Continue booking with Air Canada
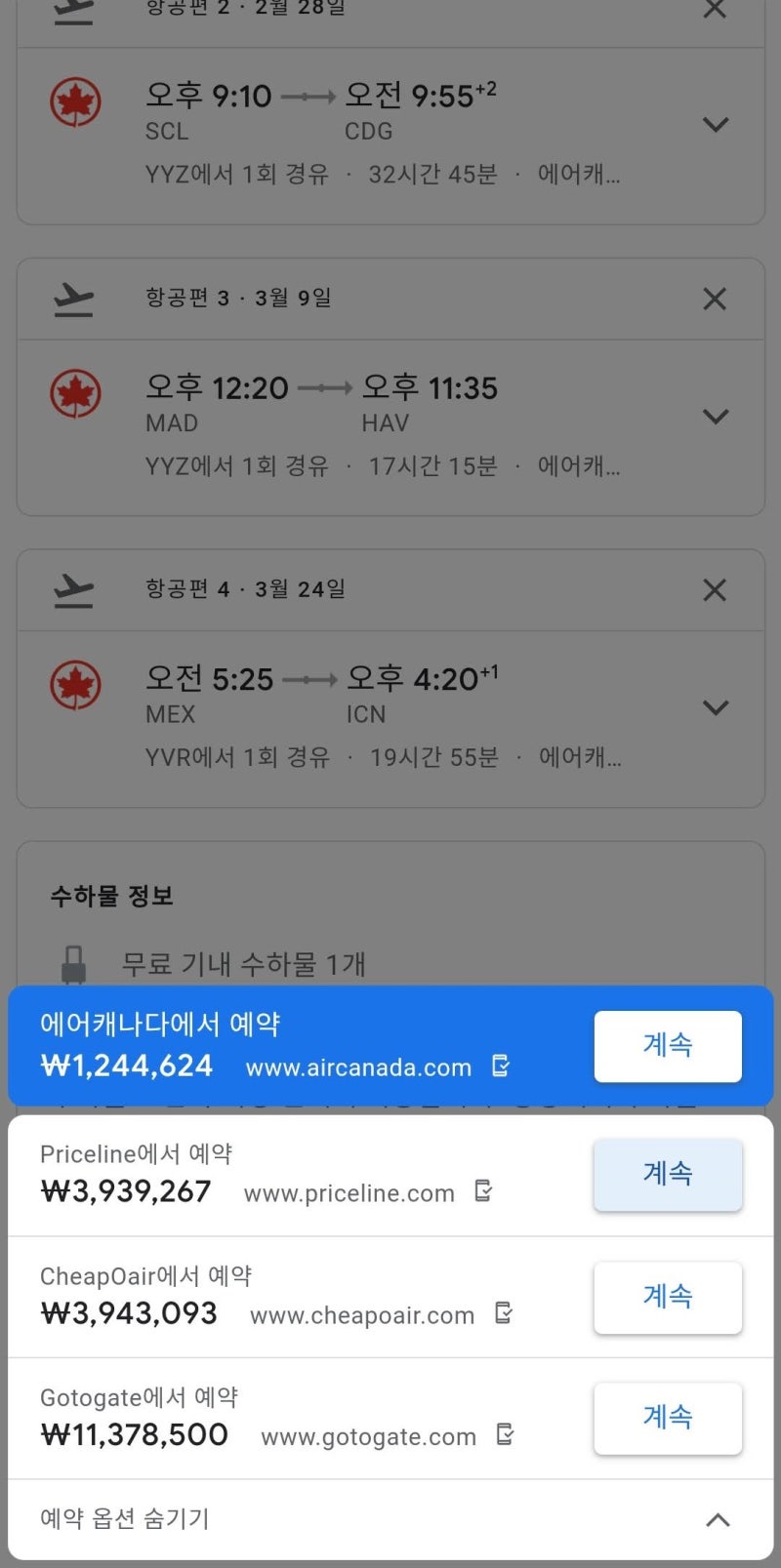 pyautogui.click(x=668, y=1046)
